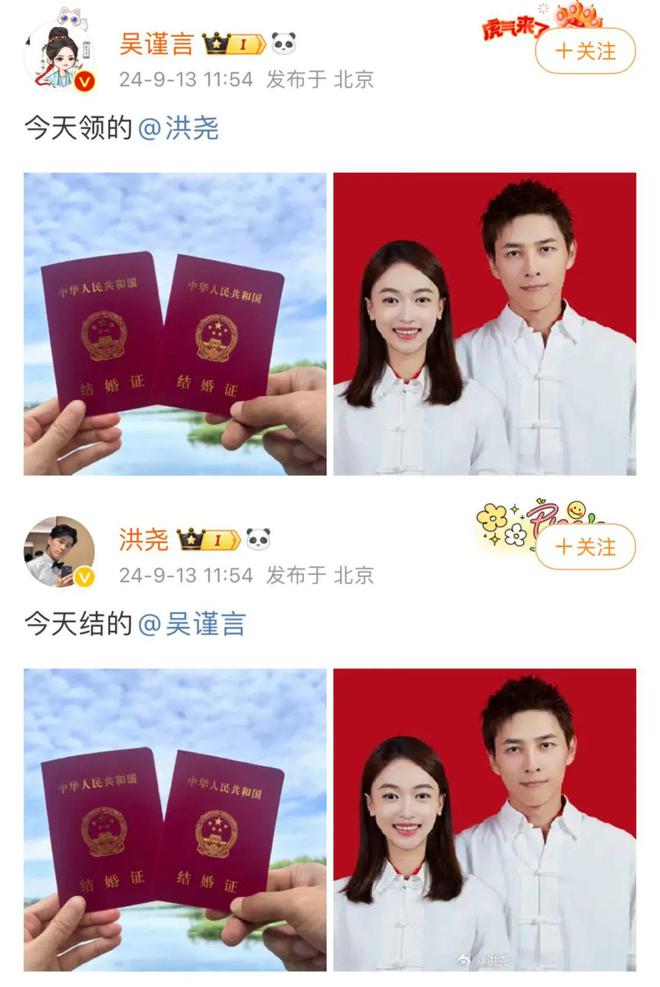View the marriage certificate photo in 吴谨言's post
This screenshot has width=660, height=987.
pos(175,323)
